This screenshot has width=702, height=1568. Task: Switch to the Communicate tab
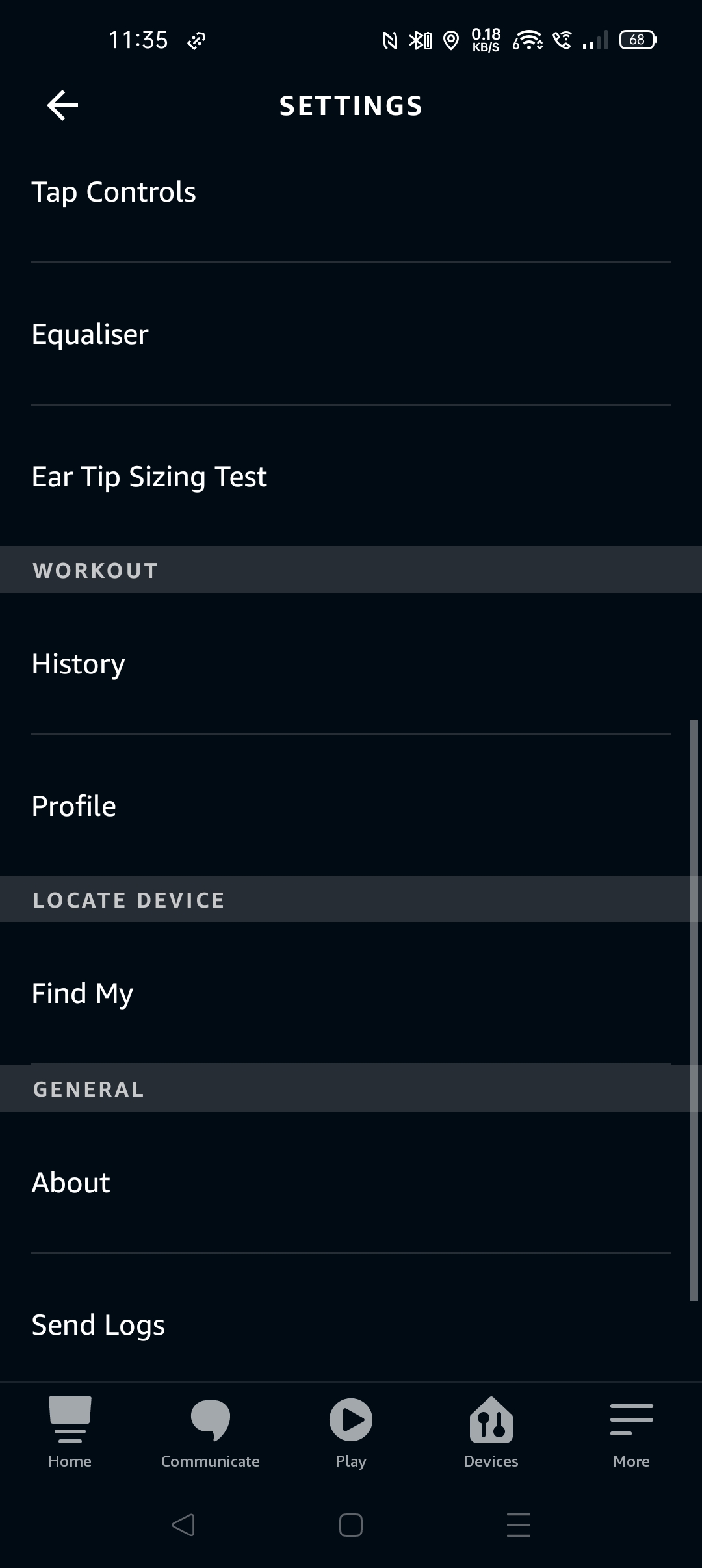tap(211, 1433)
